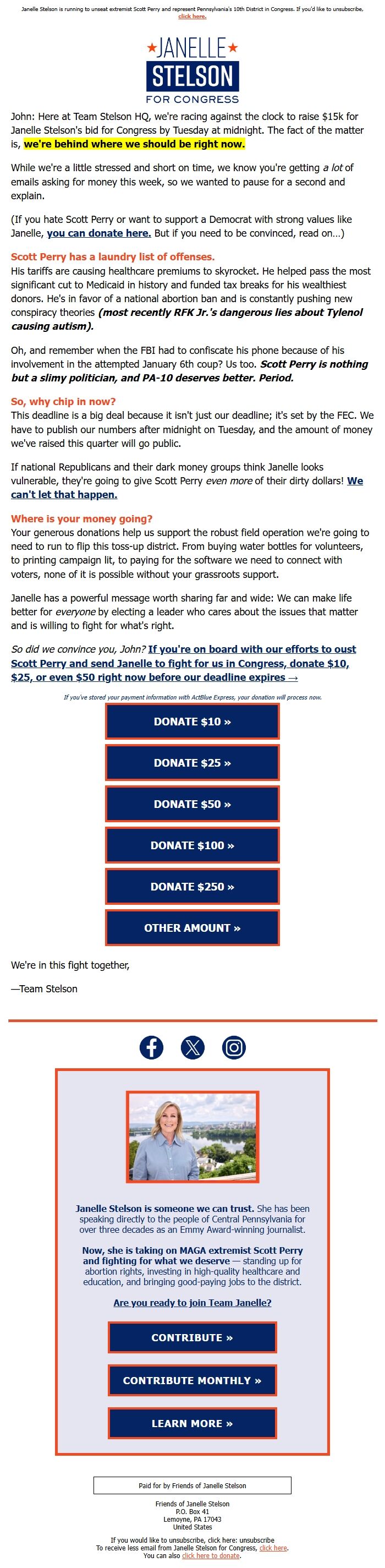Open the 'you can donate here' link
The height and width of the screenshot is (1568, 385).
tap(98, 233)
